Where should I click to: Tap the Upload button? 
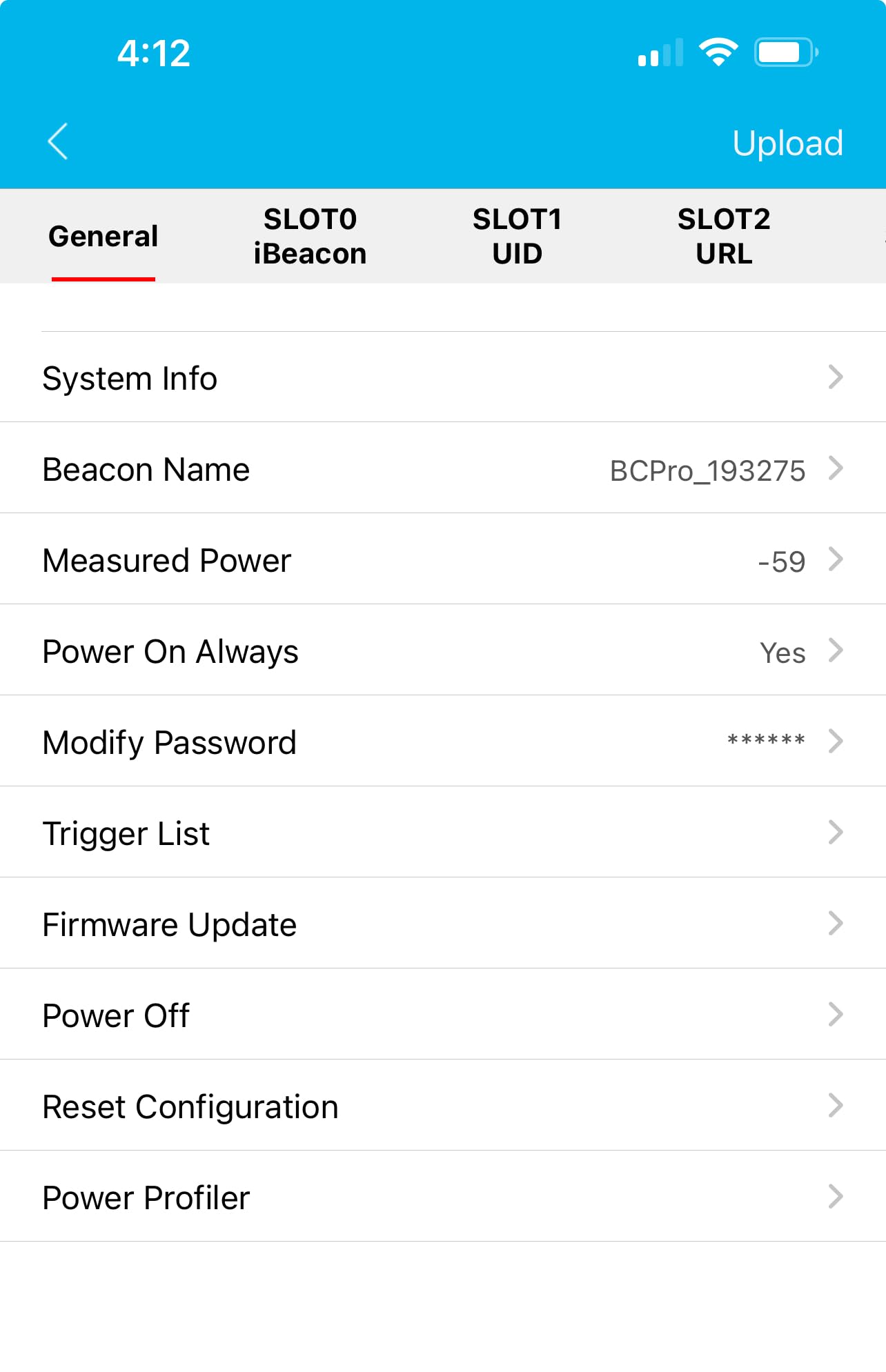tap(787, 143)
